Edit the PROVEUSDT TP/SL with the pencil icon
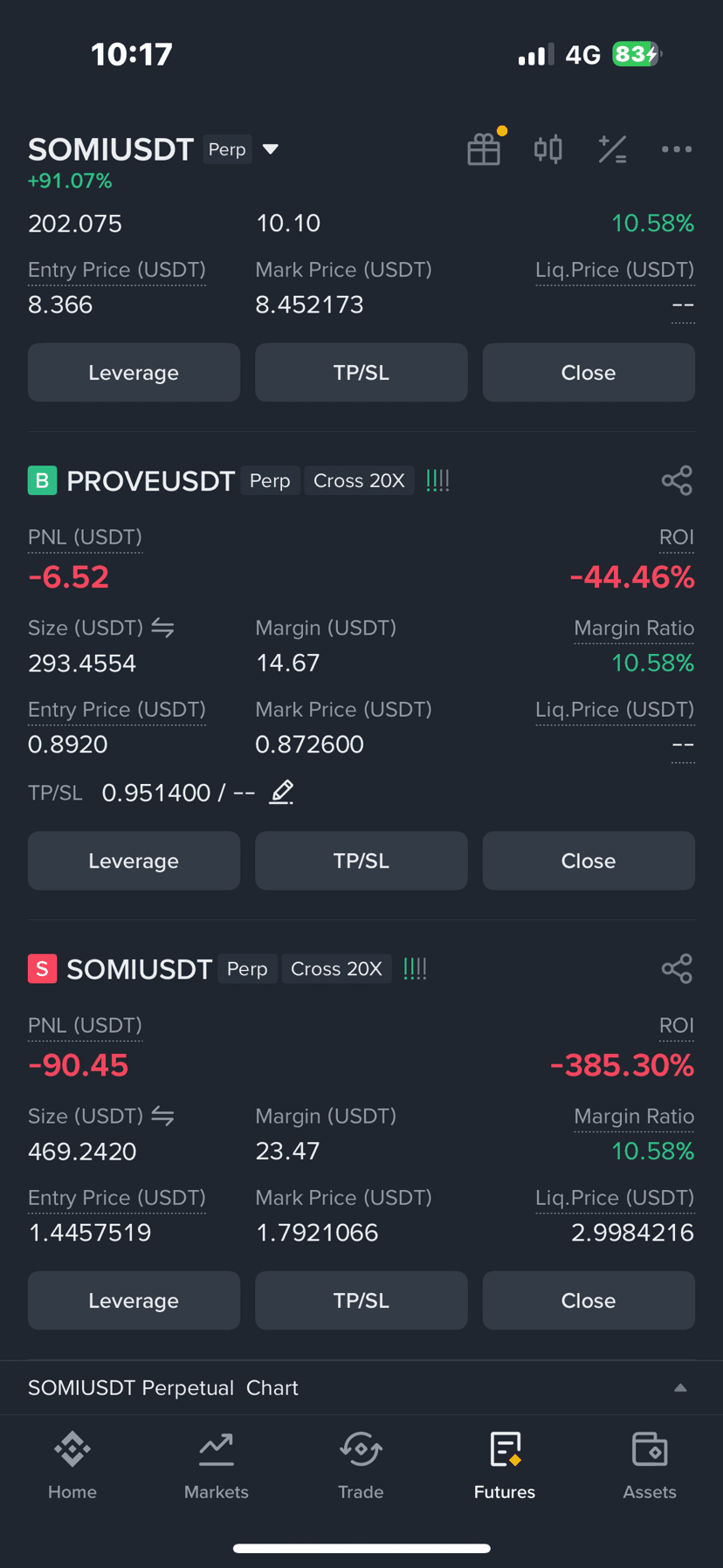The image size is (723, 1568). click(x=281, y=792)
